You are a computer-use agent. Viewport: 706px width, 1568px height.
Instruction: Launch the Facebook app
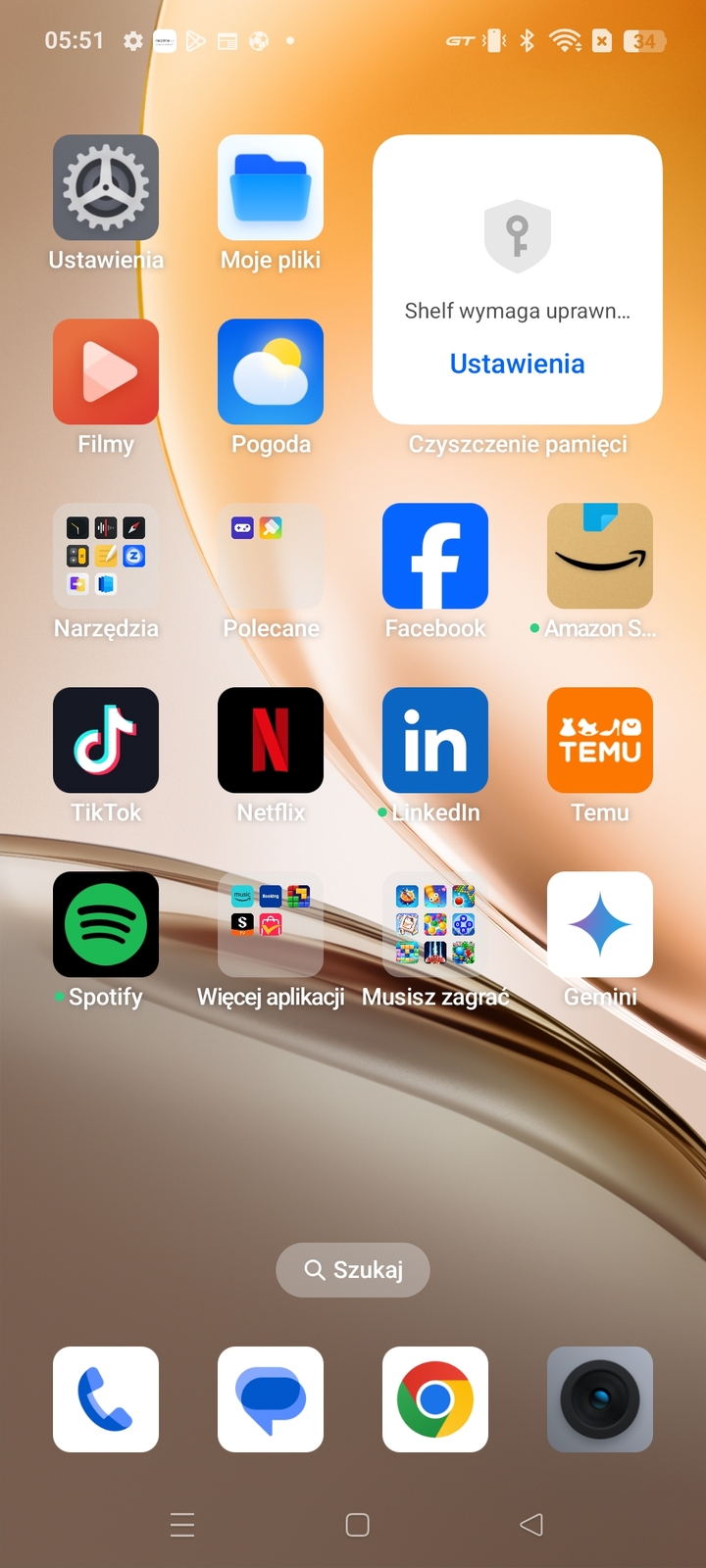tap(435, 556)
